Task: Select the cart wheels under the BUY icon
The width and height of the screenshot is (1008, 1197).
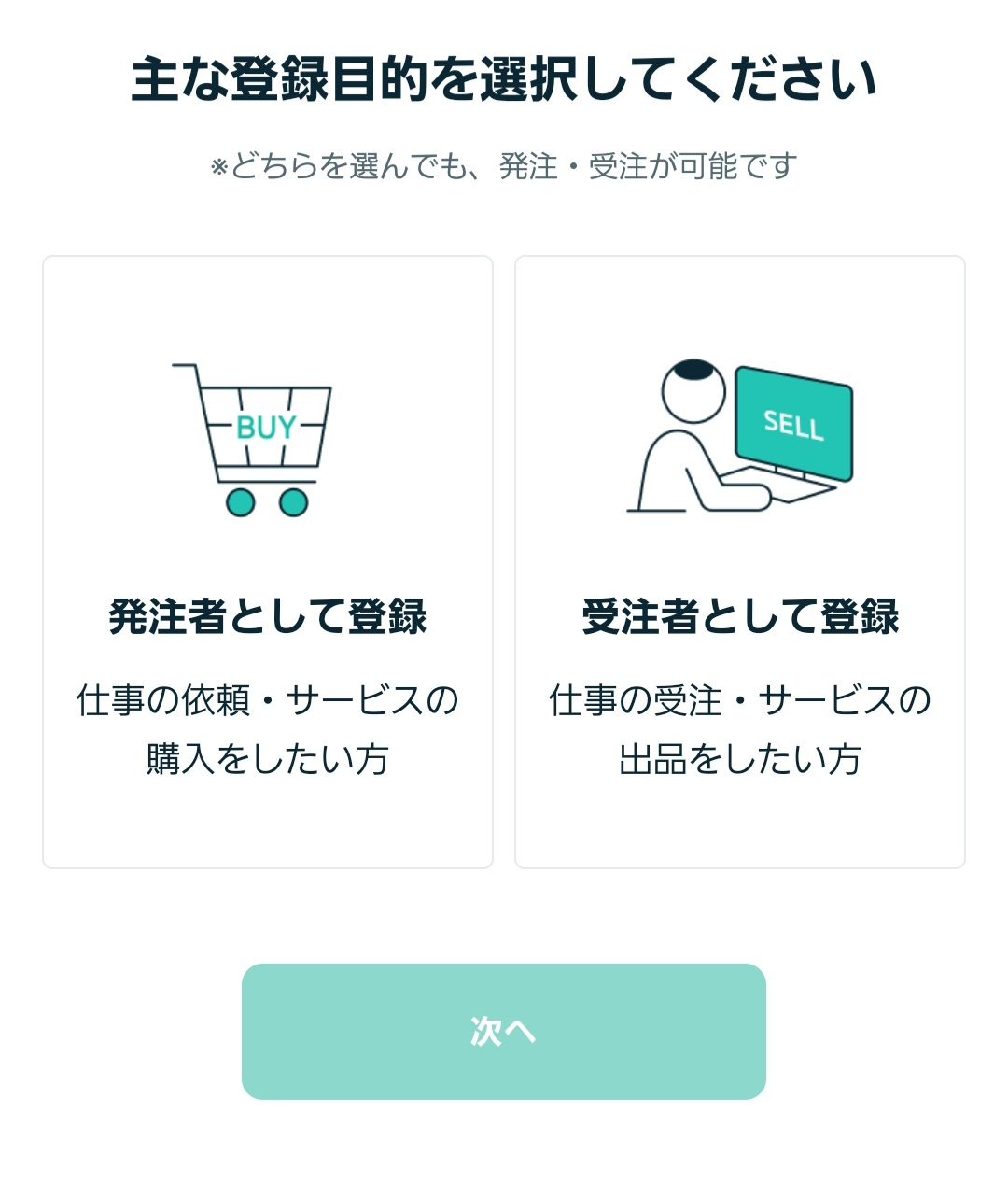Action: 266,501
